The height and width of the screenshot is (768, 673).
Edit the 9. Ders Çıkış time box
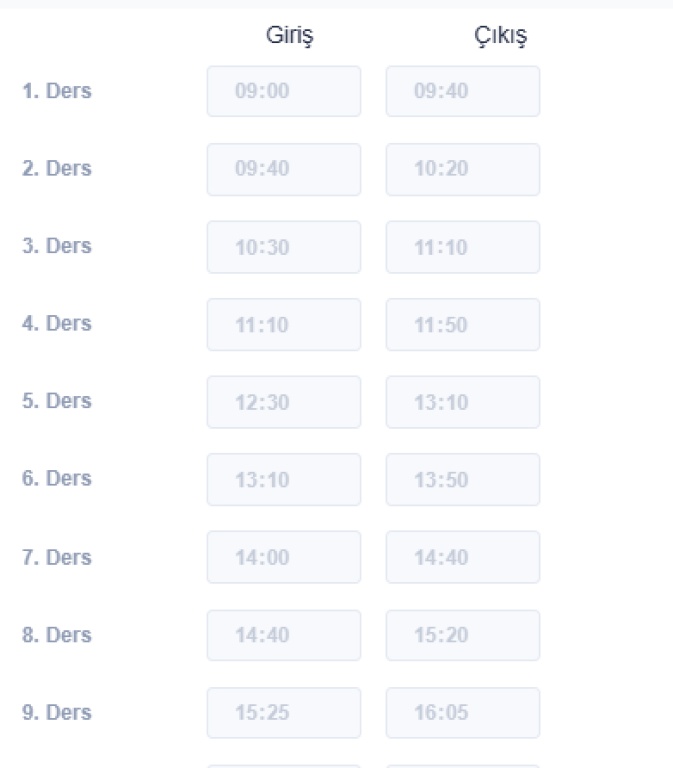[462, 712]
